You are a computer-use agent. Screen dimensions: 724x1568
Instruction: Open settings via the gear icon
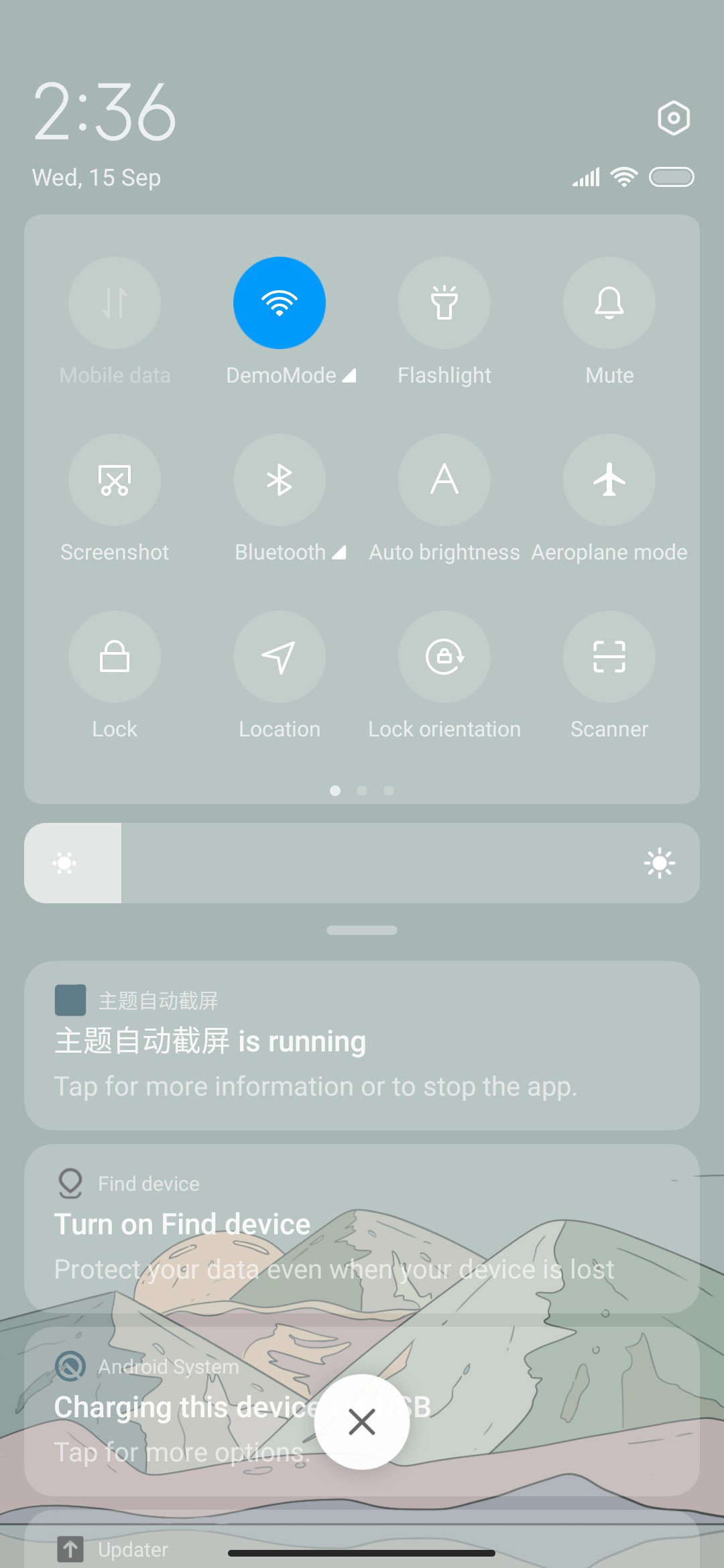click(x=673, y=118)
